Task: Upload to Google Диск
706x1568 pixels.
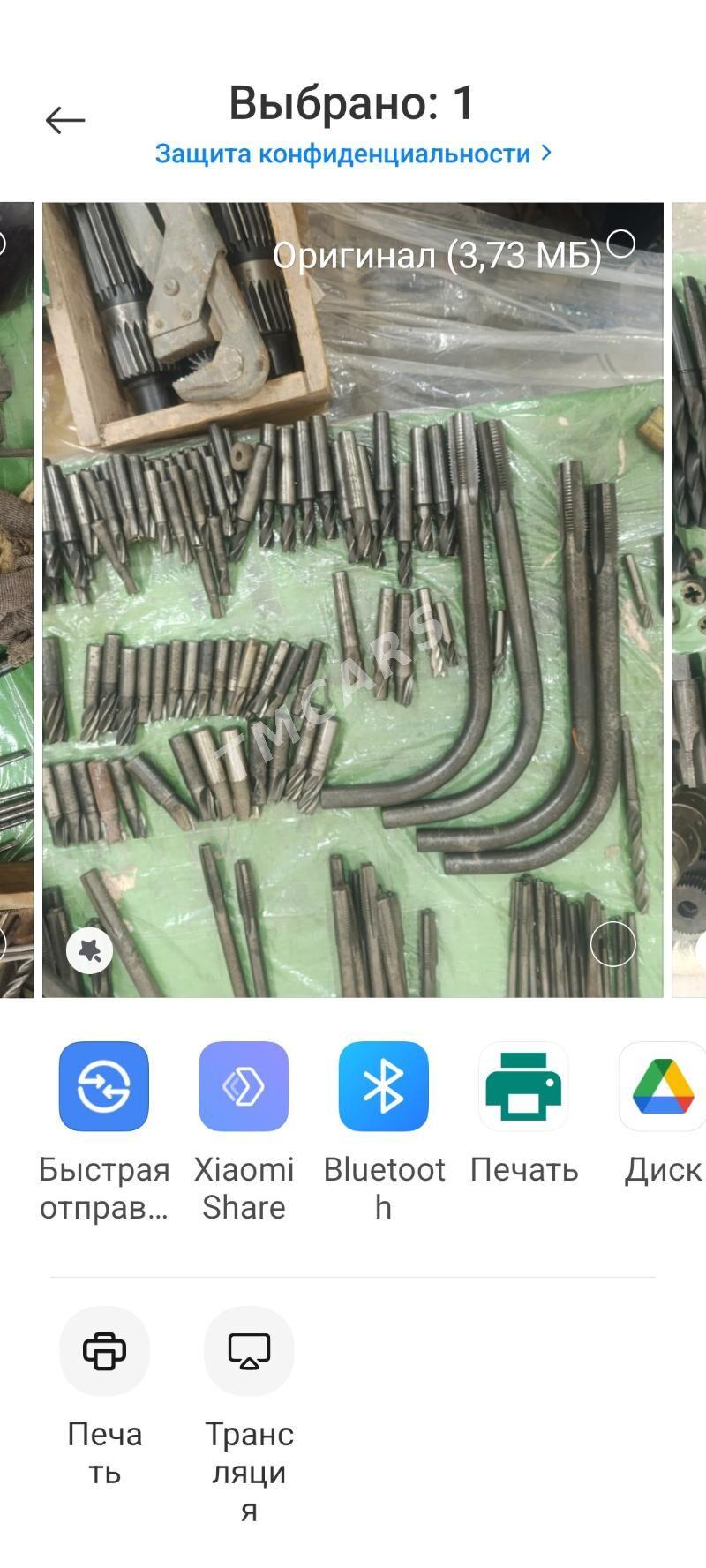Action: (x=662, y=1086)
